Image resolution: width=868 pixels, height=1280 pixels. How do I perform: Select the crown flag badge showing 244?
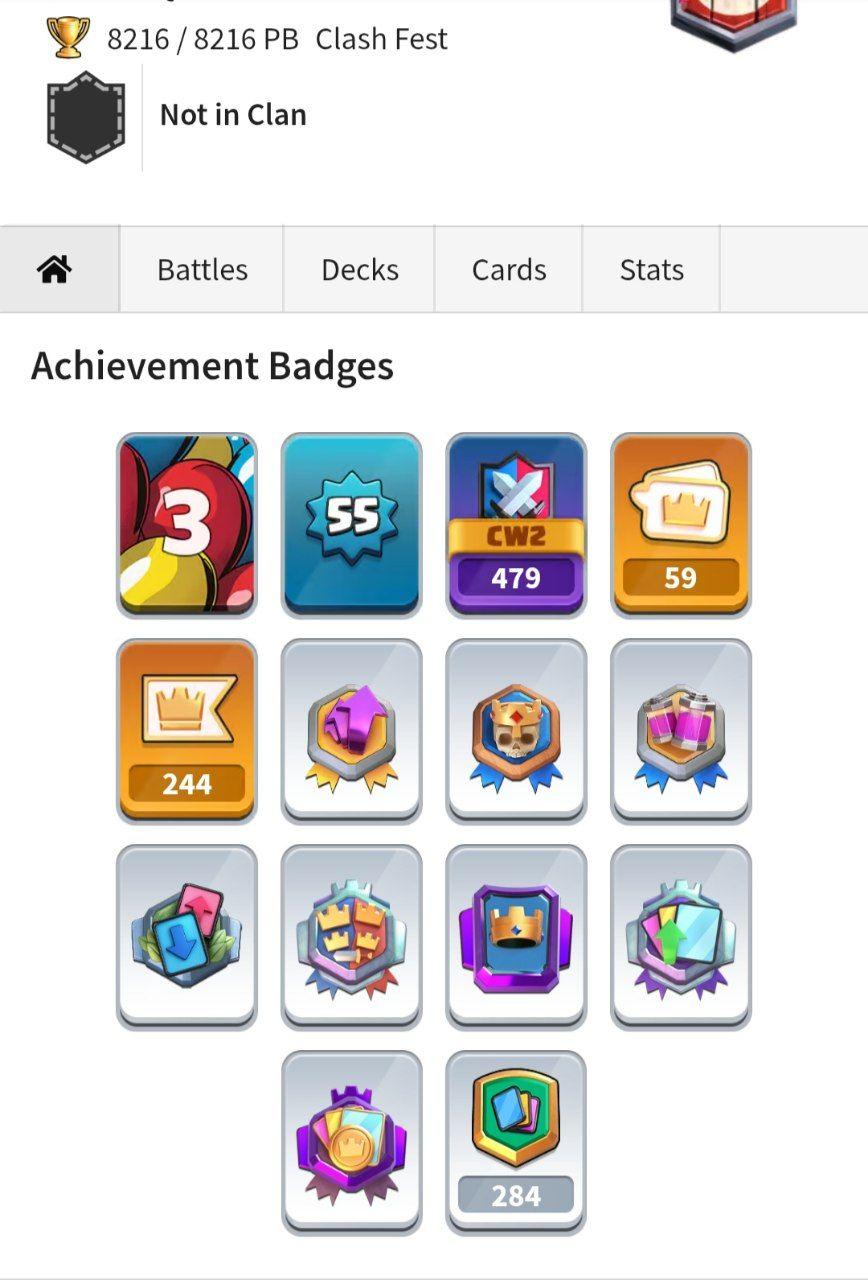(x=187, y=731)
